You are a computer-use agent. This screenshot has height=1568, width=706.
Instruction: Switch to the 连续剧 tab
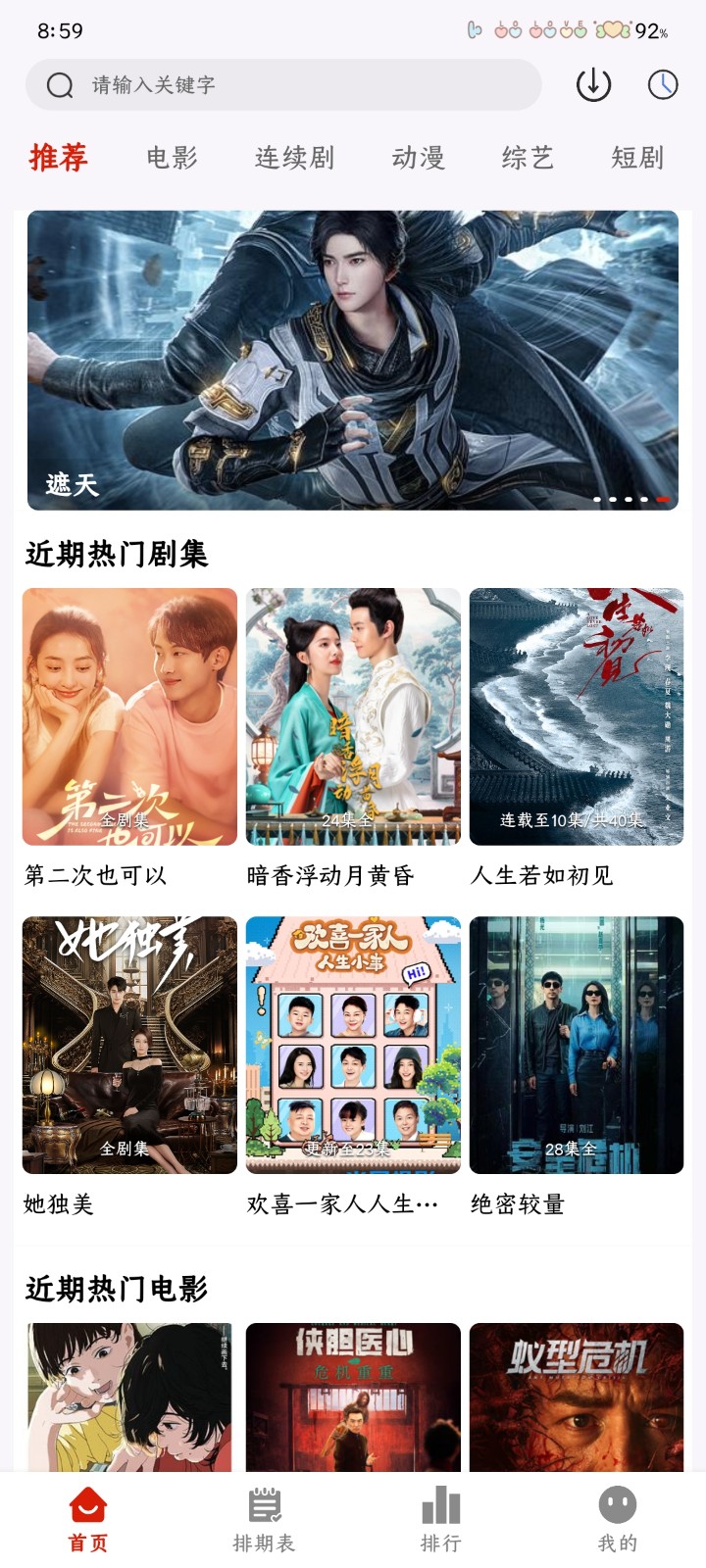pyautogui.click(x=294, y=158)
